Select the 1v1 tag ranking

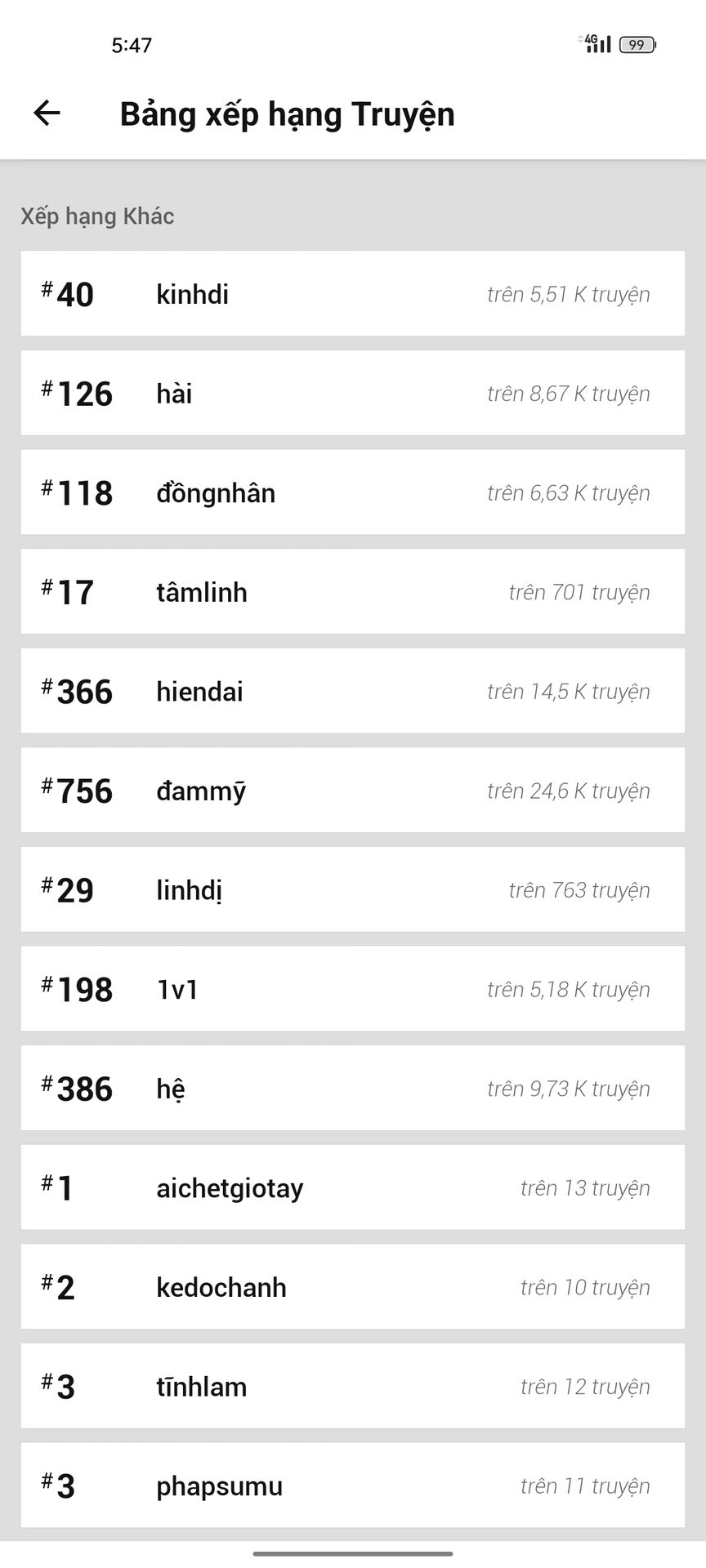[x=352, y=989]
